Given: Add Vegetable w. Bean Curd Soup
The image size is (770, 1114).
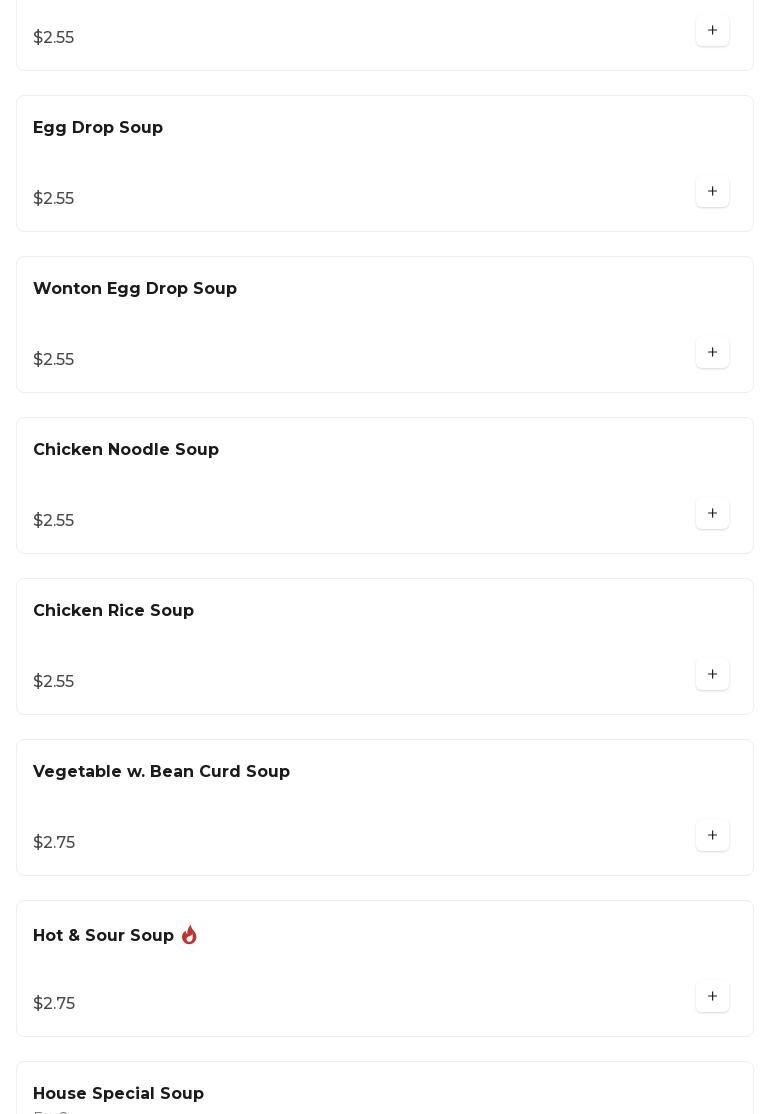Looking at the screenshot, I should coord(712,836).
